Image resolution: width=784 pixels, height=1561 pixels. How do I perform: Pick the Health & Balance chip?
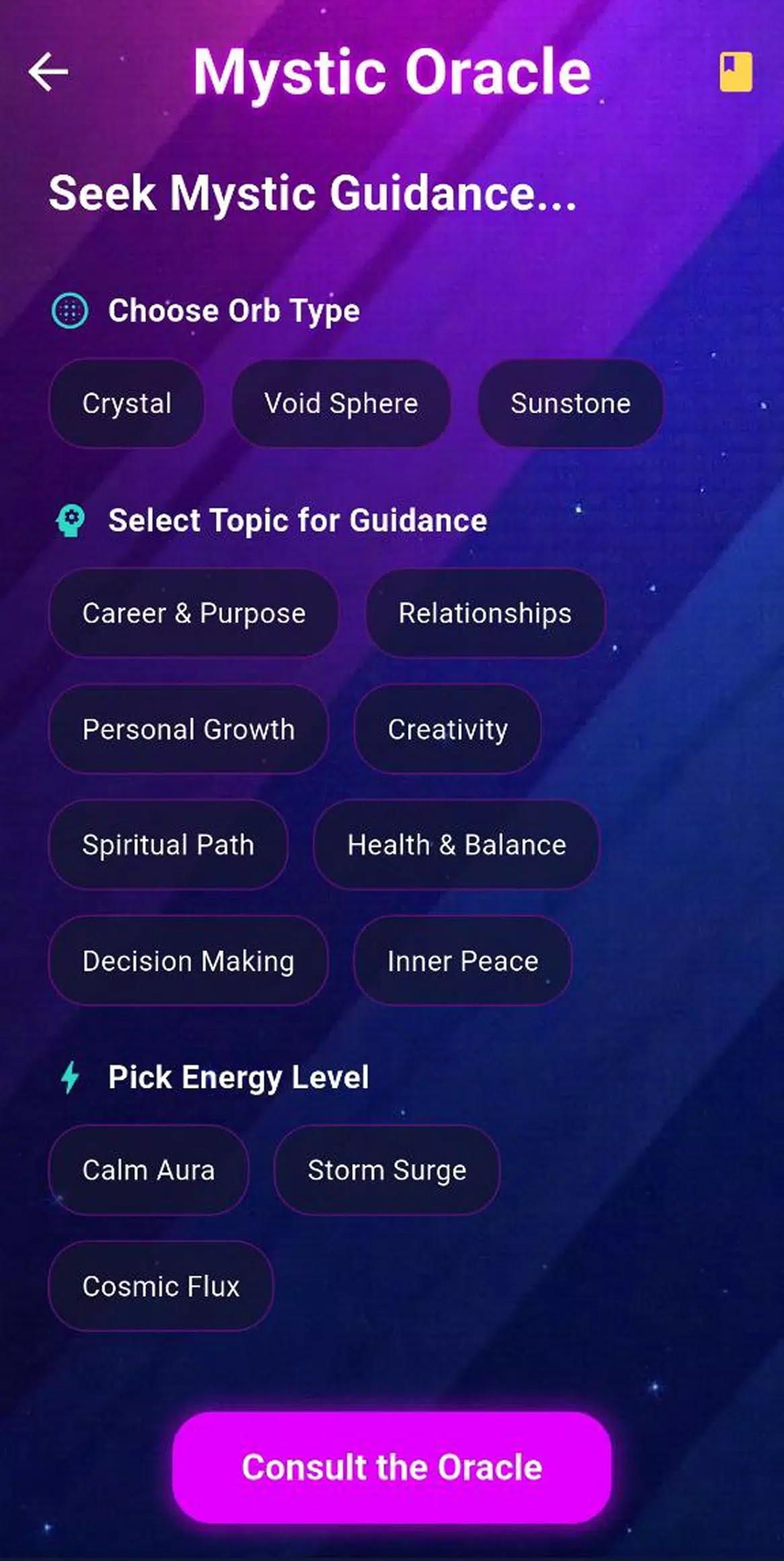pos(456,845)
